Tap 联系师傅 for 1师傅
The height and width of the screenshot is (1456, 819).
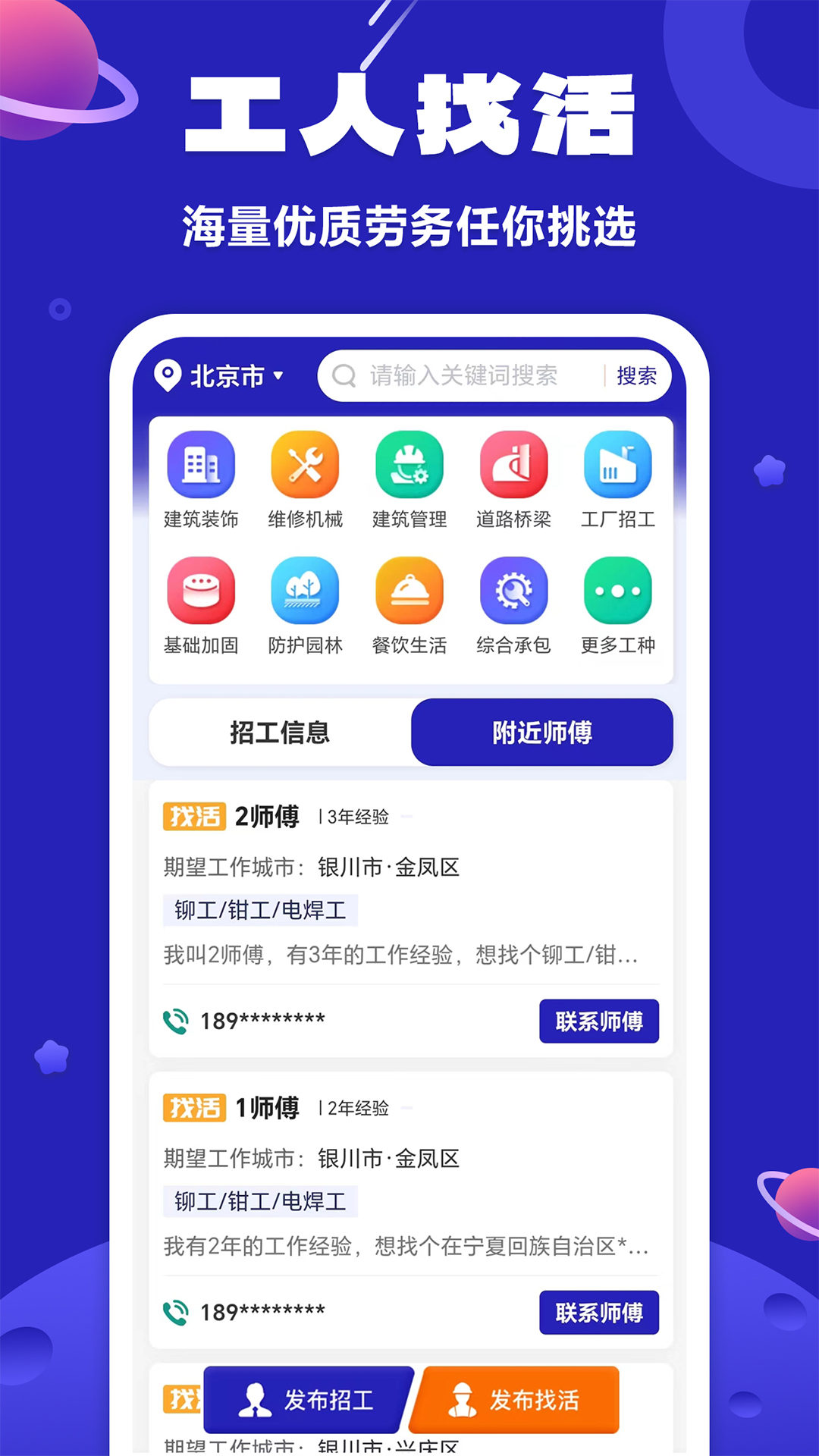pos(599,1313)
